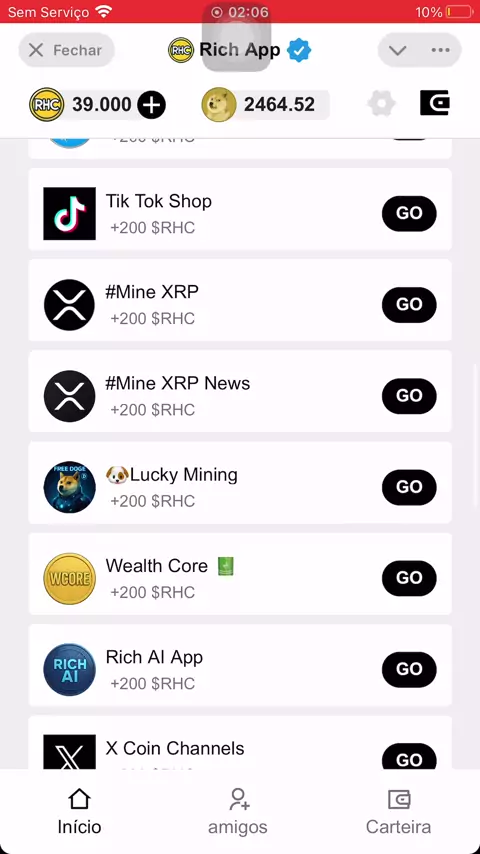
Task: Tap GO for the Tik Tok Shop task
Action: (x=409, y=213)
